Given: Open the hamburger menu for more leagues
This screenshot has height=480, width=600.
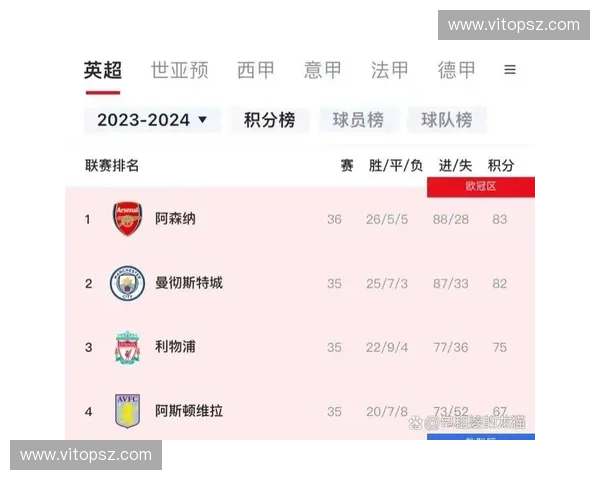Looking at the screenshot, I should [510, 70].
